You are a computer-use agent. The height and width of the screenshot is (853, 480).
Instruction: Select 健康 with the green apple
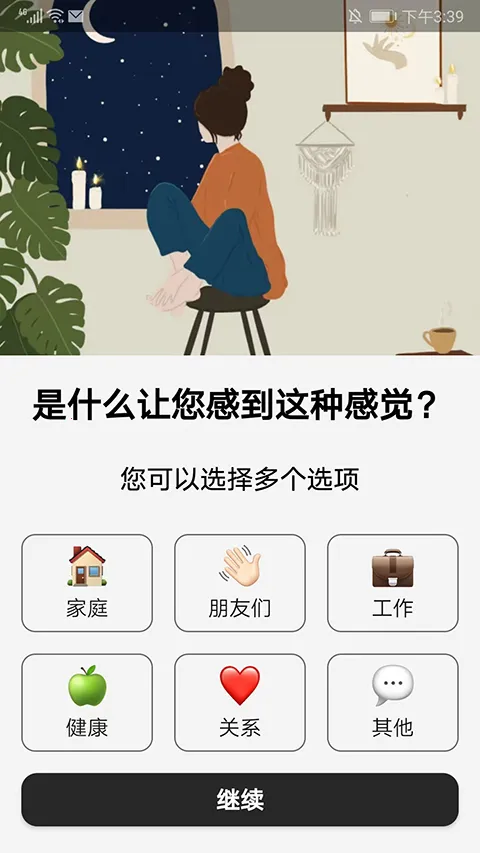87,702
